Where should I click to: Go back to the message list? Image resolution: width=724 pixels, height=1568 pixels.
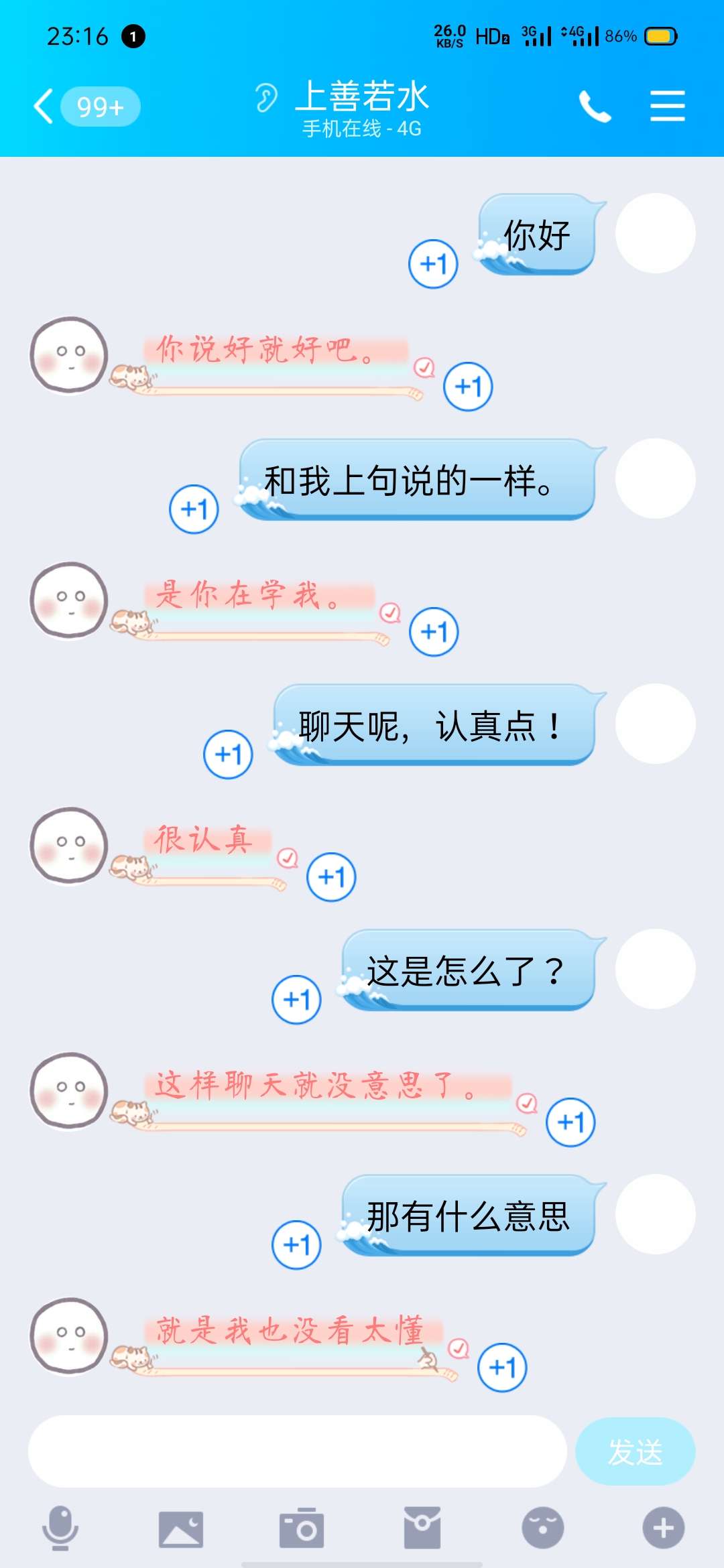44,107
